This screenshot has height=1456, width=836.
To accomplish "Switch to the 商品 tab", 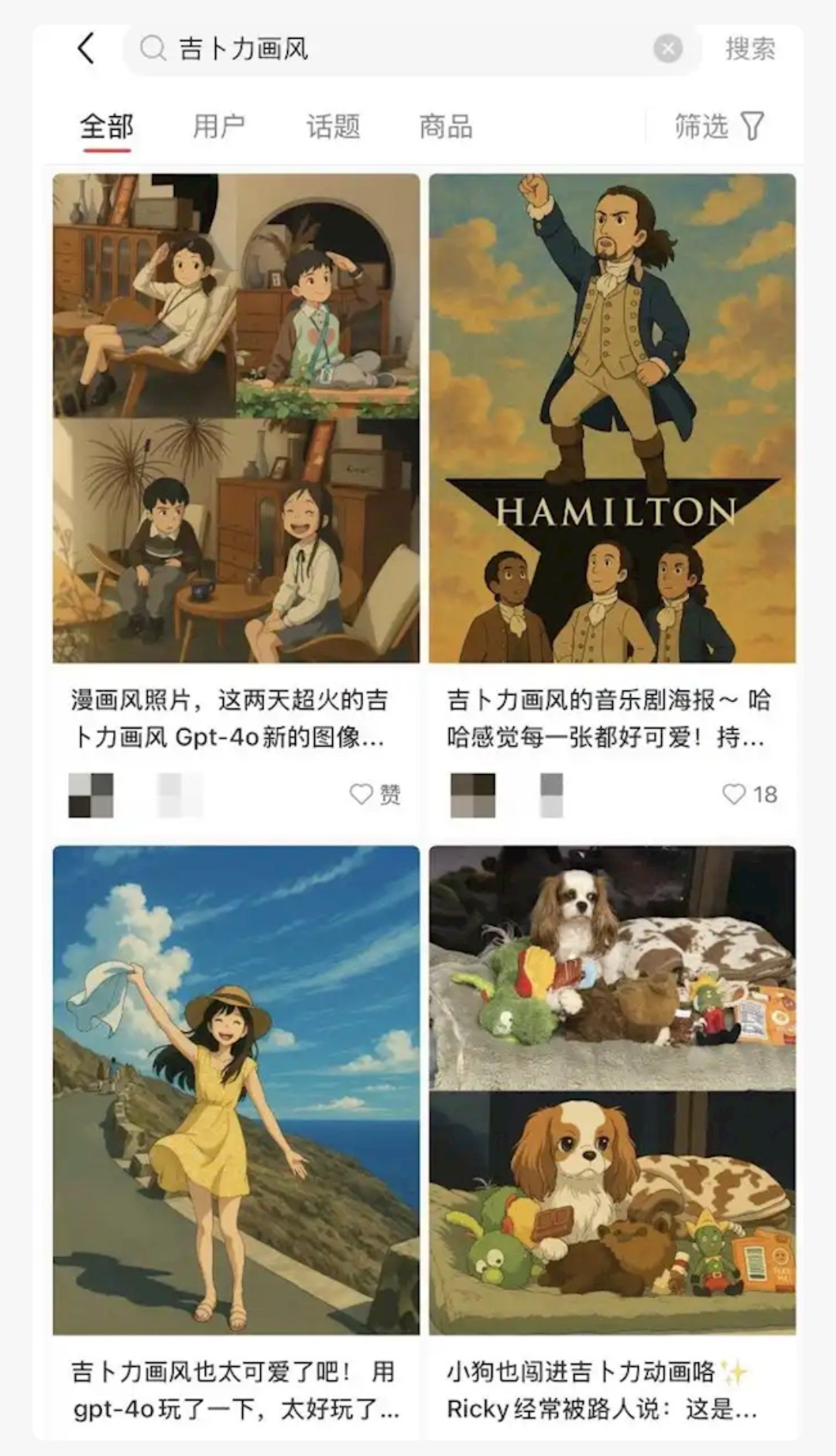I will click(x=446, y=126).
